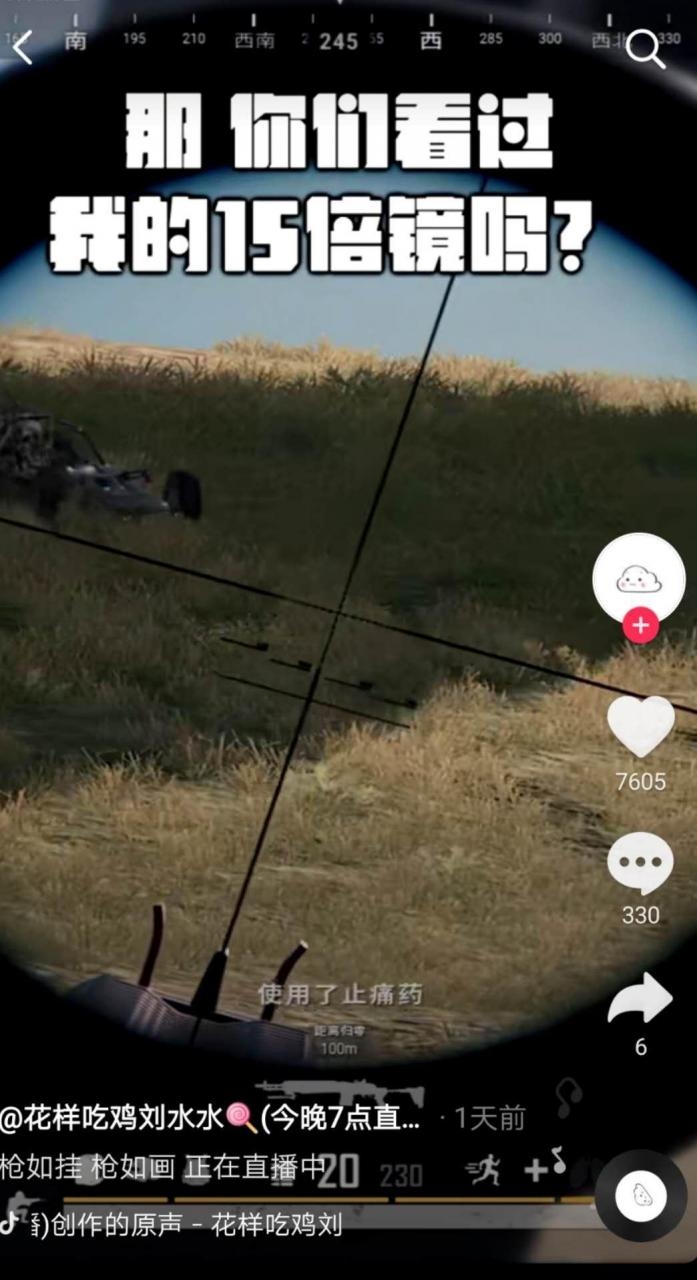Open the 330 comments

640,864
